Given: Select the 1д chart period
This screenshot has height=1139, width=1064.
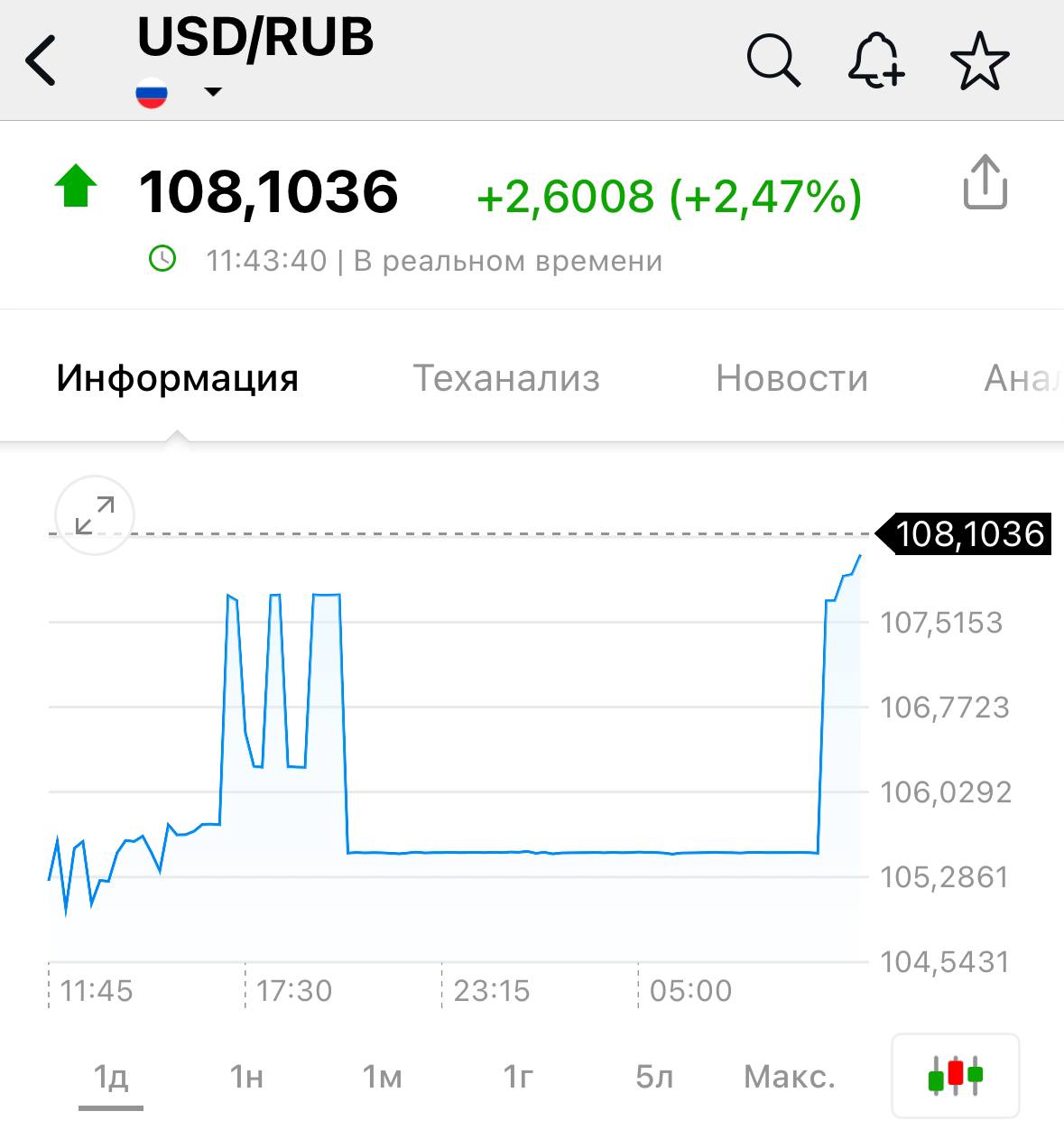Looking at the screenshot, I should pyautogui.click(x=111, y=1077).
